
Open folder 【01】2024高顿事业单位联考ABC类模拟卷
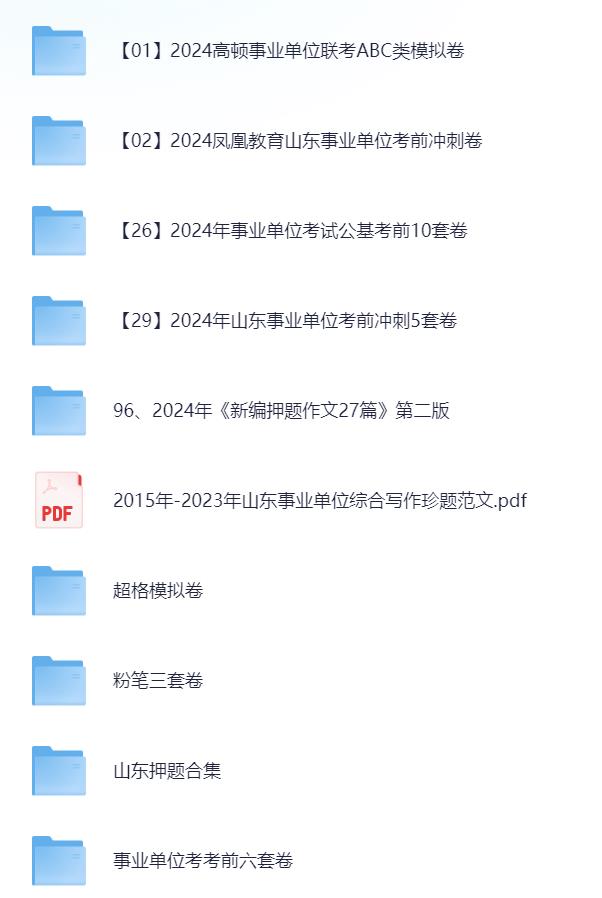[290, 51]
